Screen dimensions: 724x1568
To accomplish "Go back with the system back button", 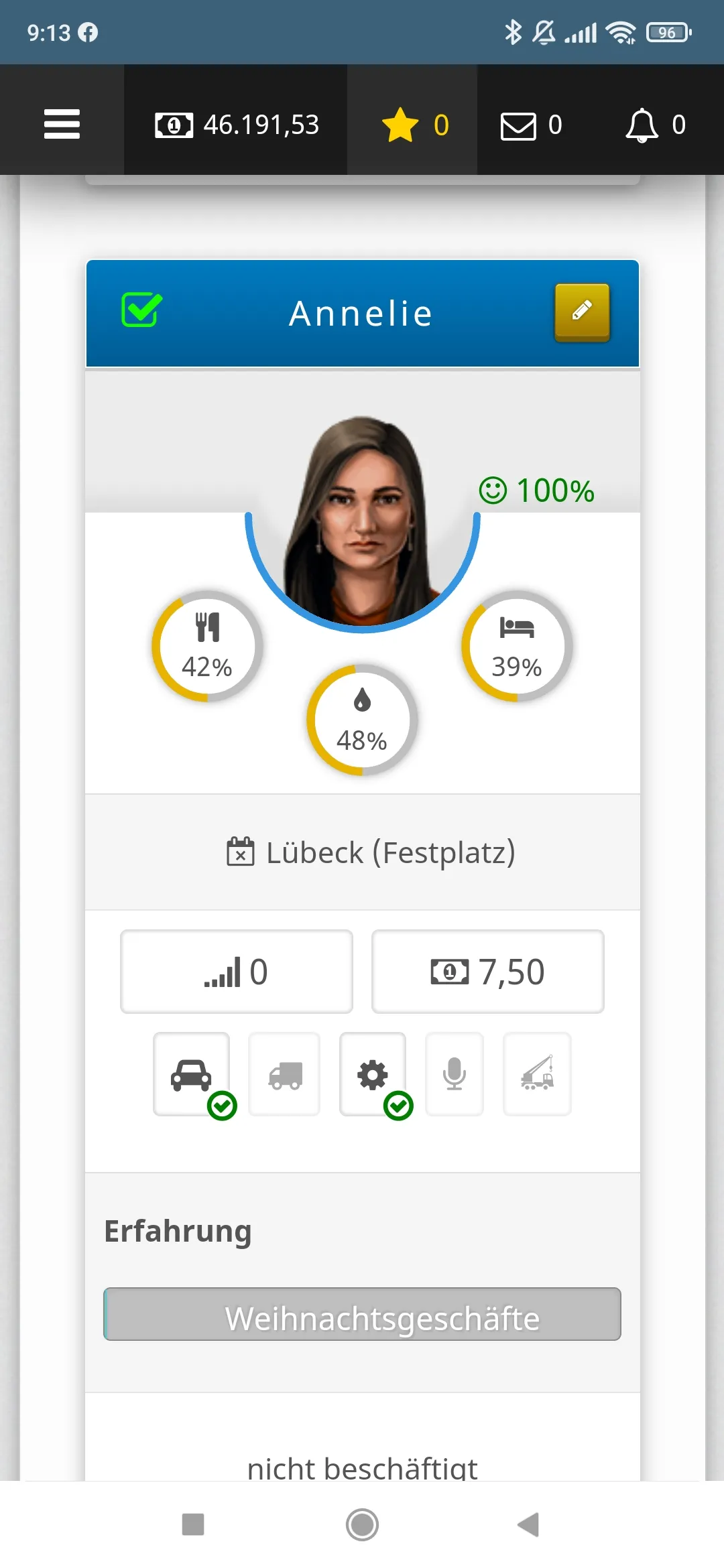I will click(528, 1524).
